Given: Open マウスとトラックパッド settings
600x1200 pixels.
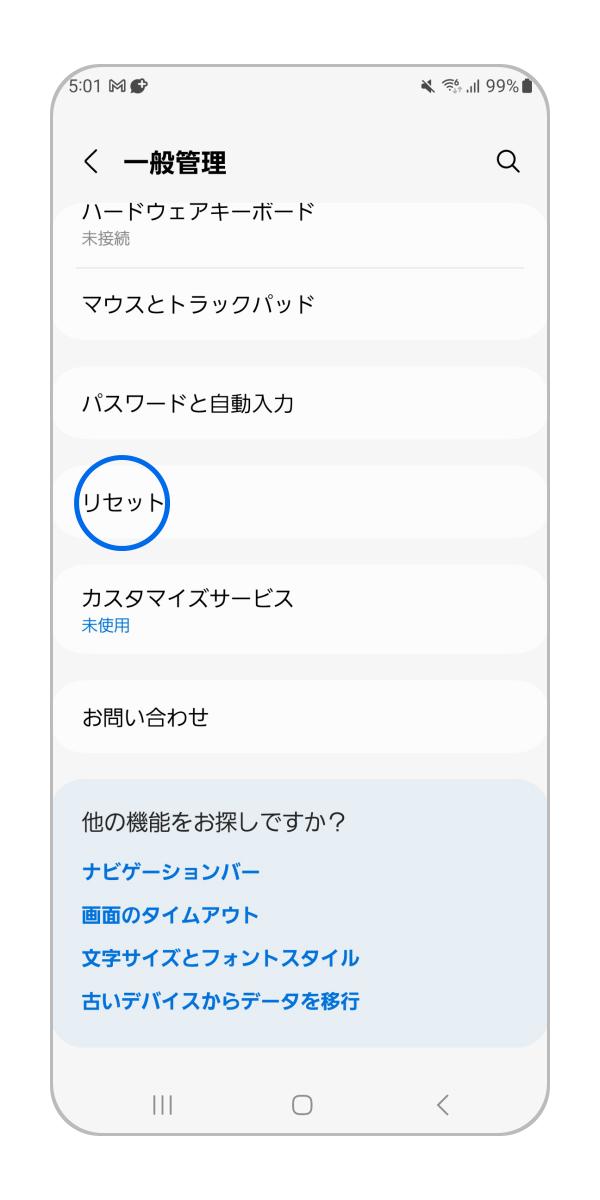Looking at the screenshot, I should pyautogui.click(x=300, y=304).
